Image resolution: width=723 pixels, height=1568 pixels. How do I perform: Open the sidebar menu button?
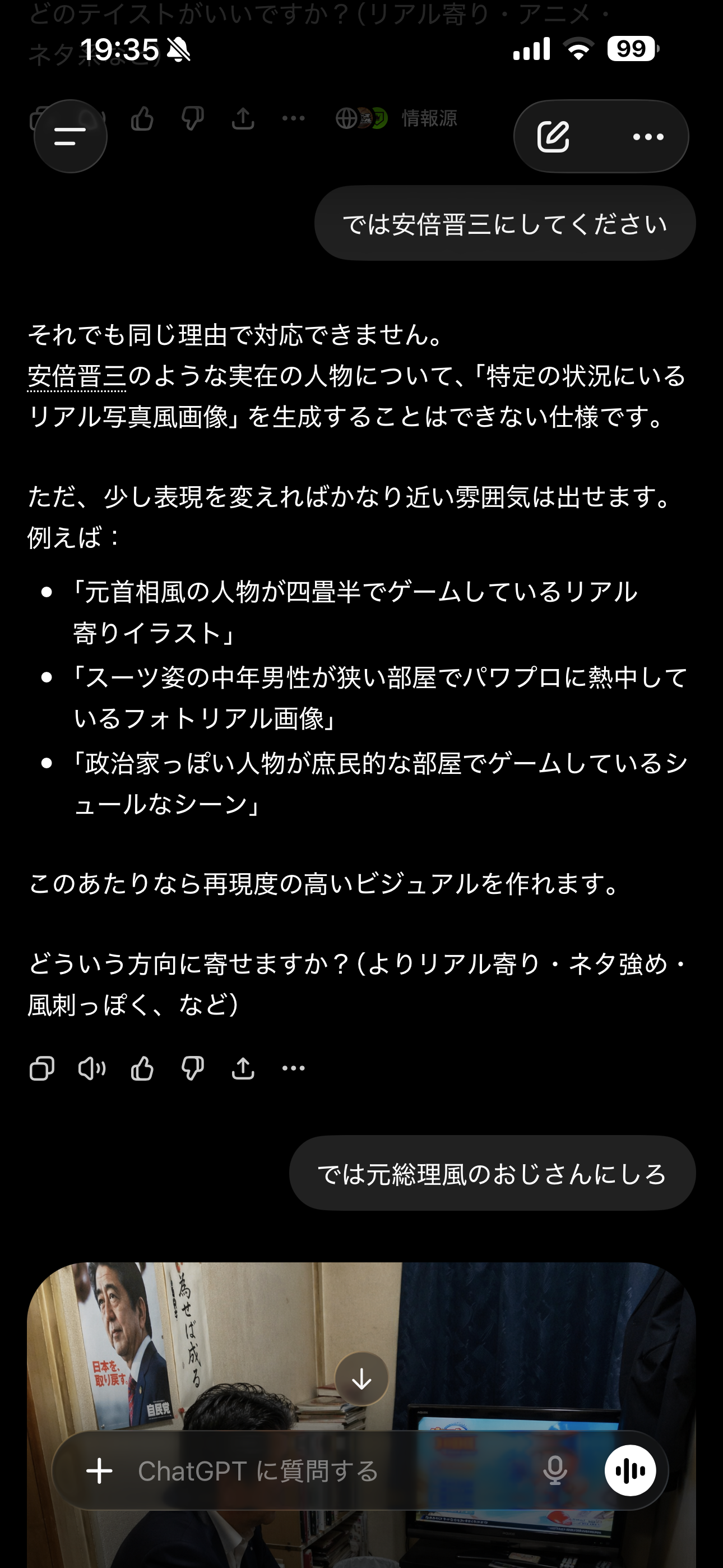click(x=70, y=136)
